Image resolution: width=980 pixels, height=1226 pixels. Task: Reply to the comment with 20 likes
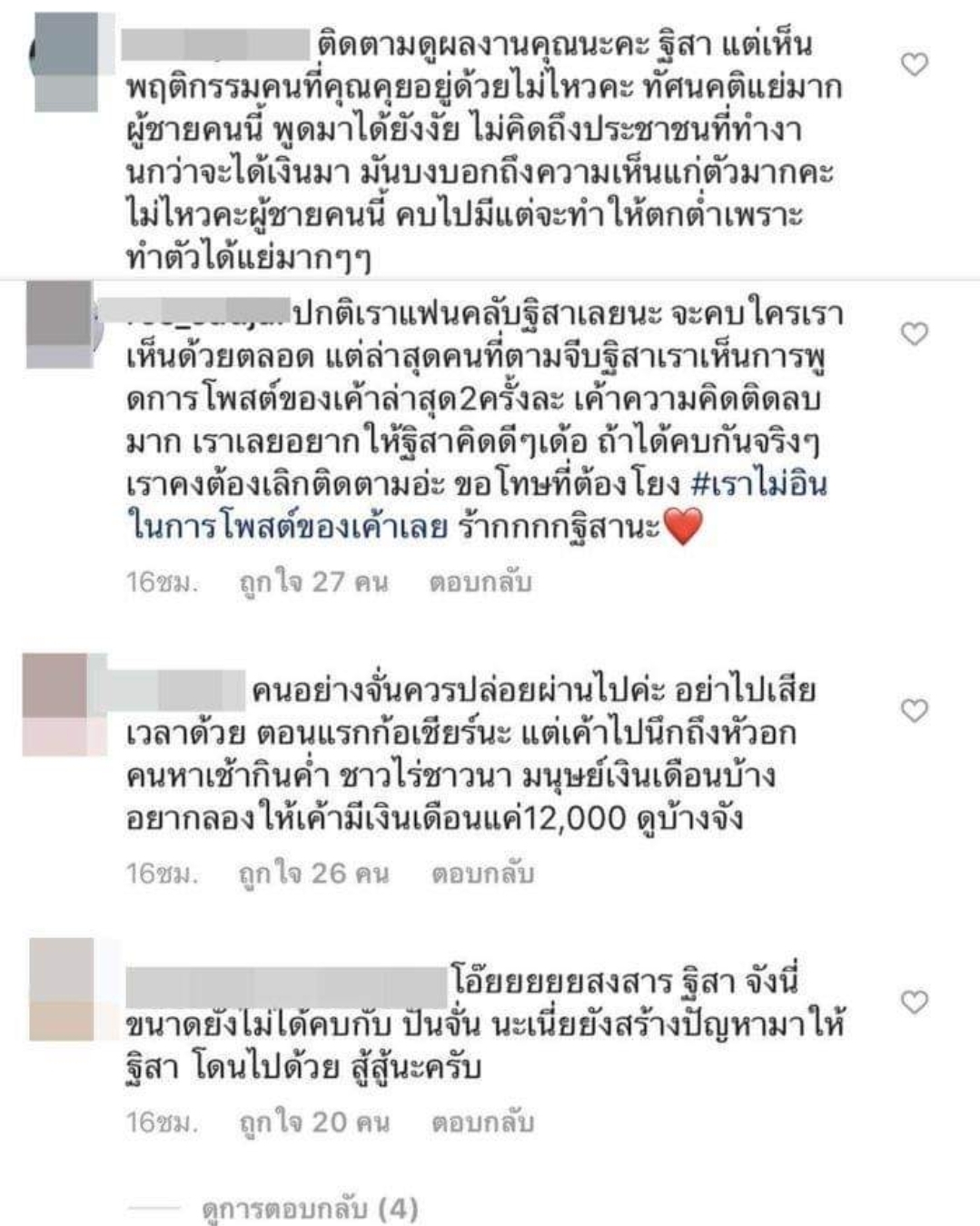pyautogui.click(x=481, y=1122)
